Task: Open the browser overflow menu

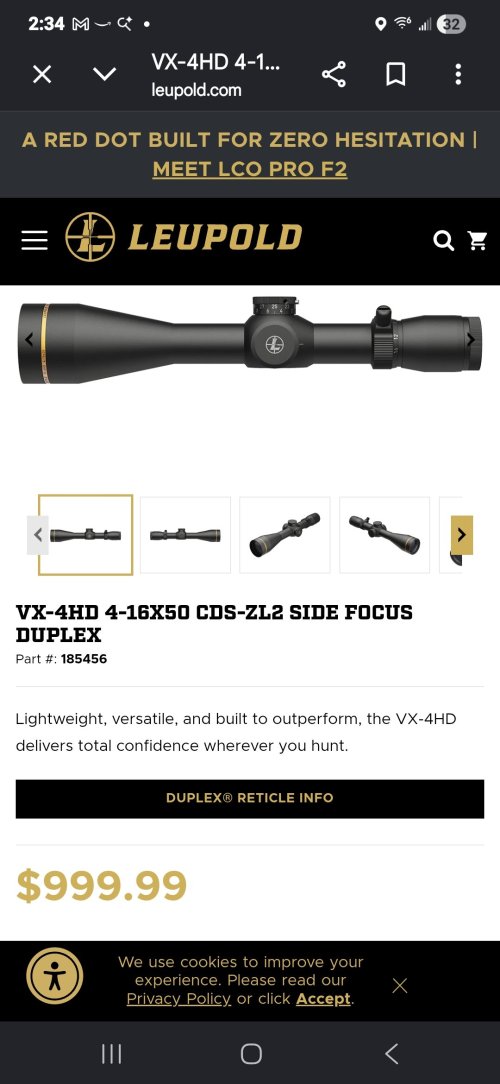Action: pos(458,74)
